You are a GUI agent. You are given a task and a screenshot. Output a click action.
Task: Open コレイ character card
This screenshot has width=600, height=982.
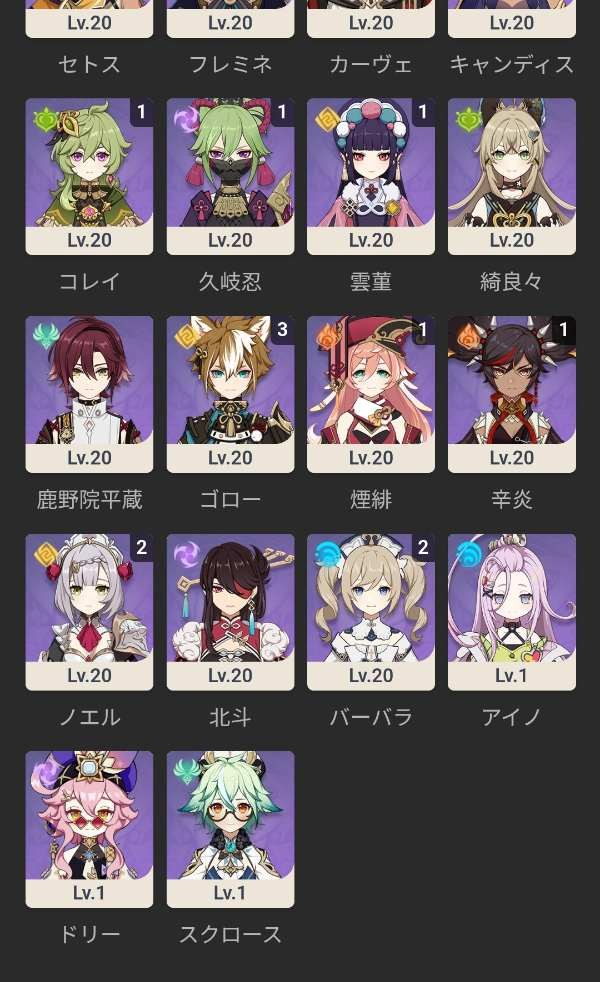[89, 175]
